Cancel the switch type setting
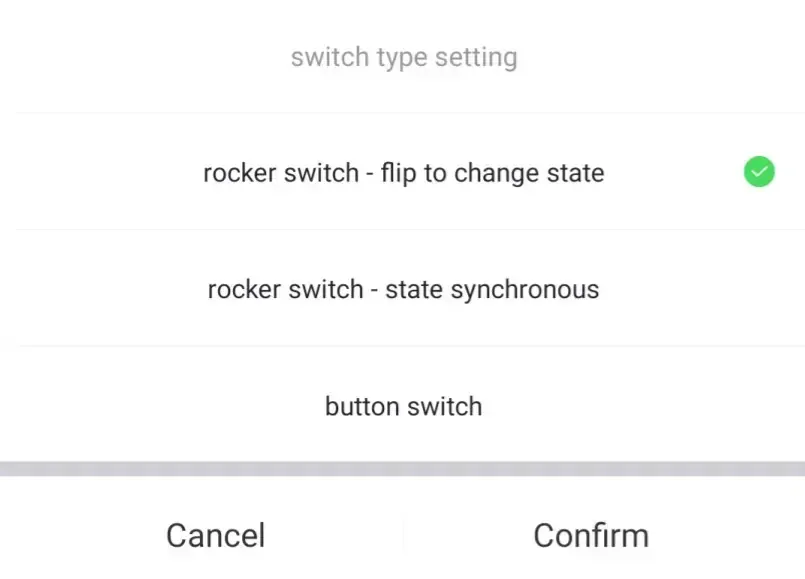The height and width of the screenshot is (579, 805). (215, 535)
